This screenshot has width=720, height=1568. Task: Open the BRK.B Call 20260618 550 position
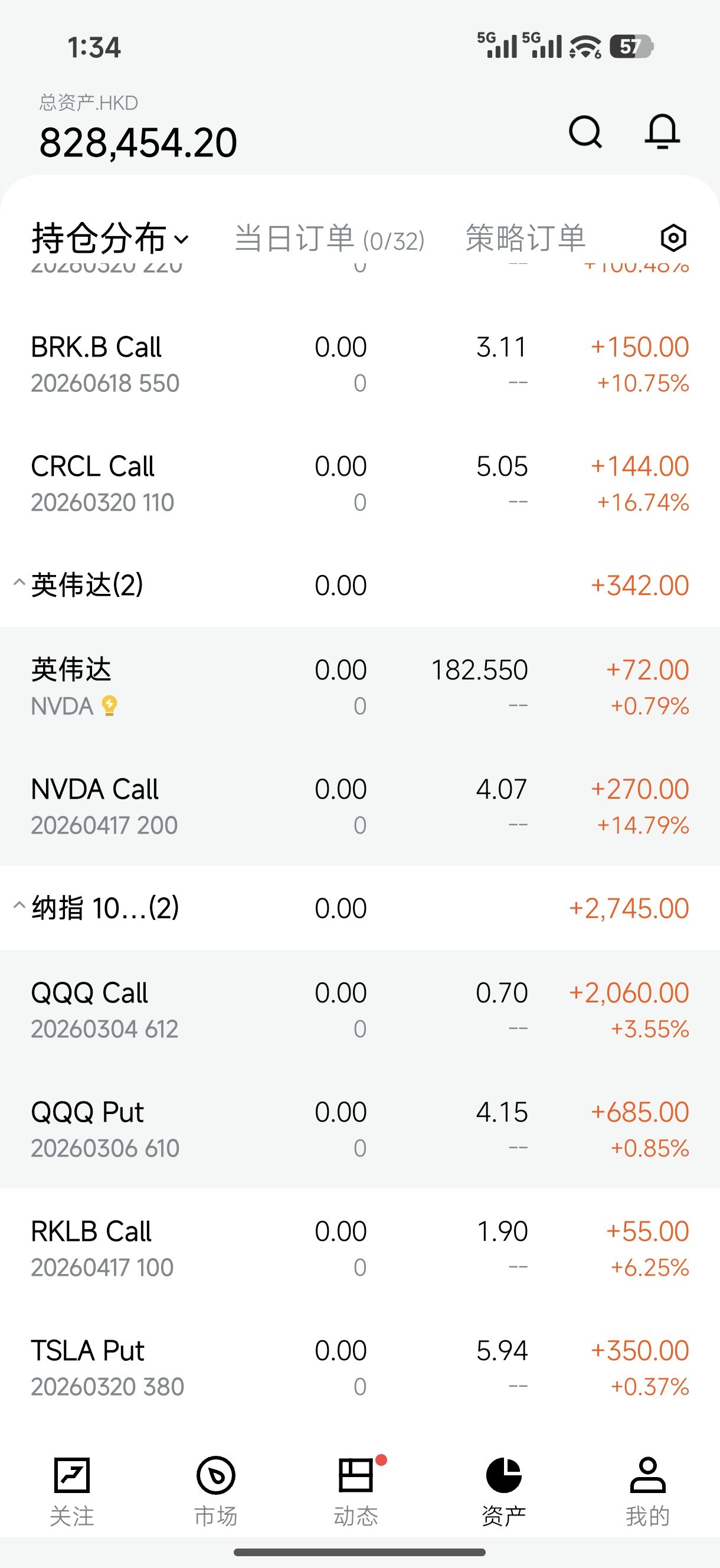(x=359, y=364)
